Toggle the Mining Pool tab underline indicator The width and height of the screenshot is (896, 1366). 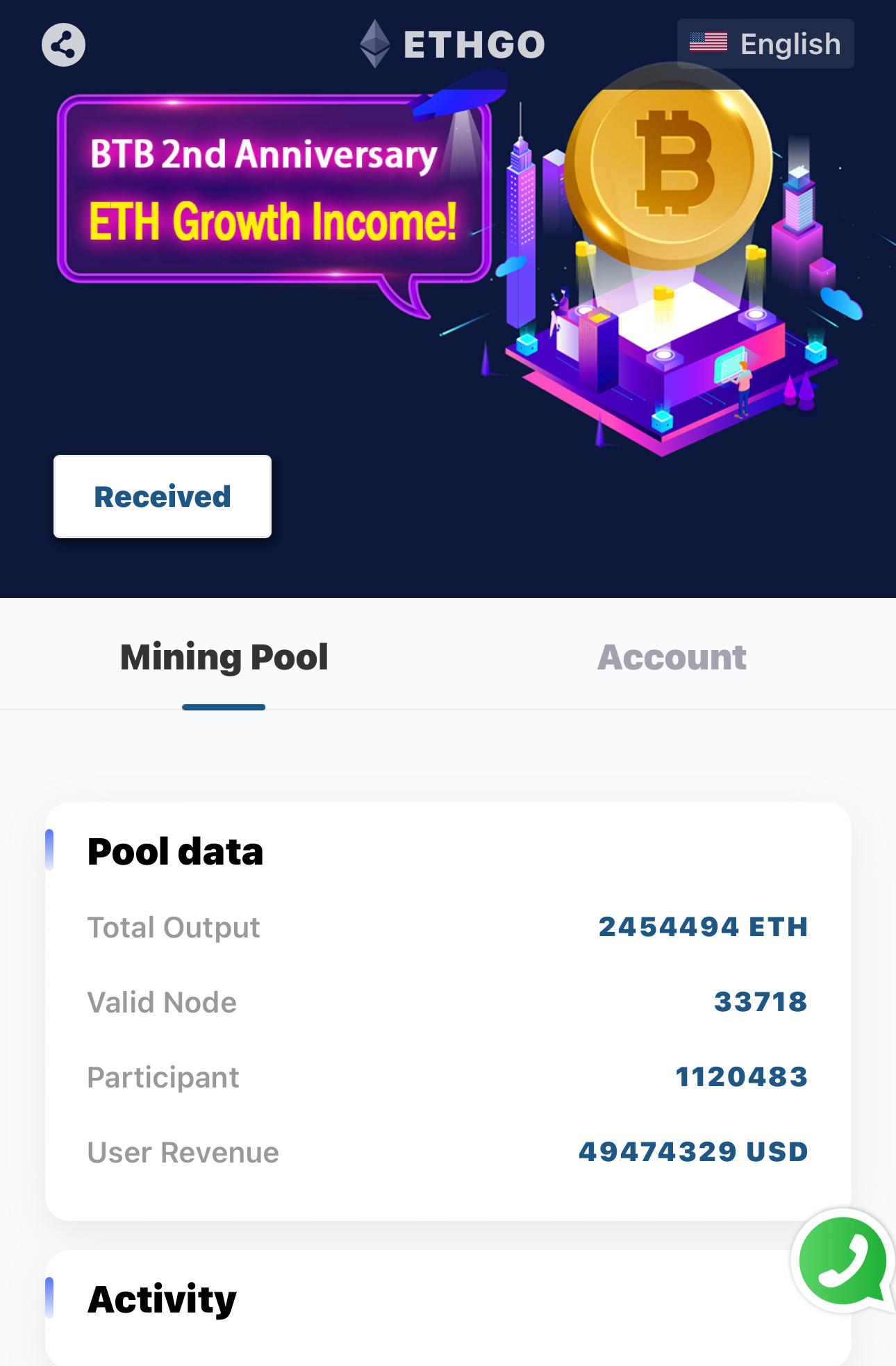pyautogui.click(x=224, y=706)
